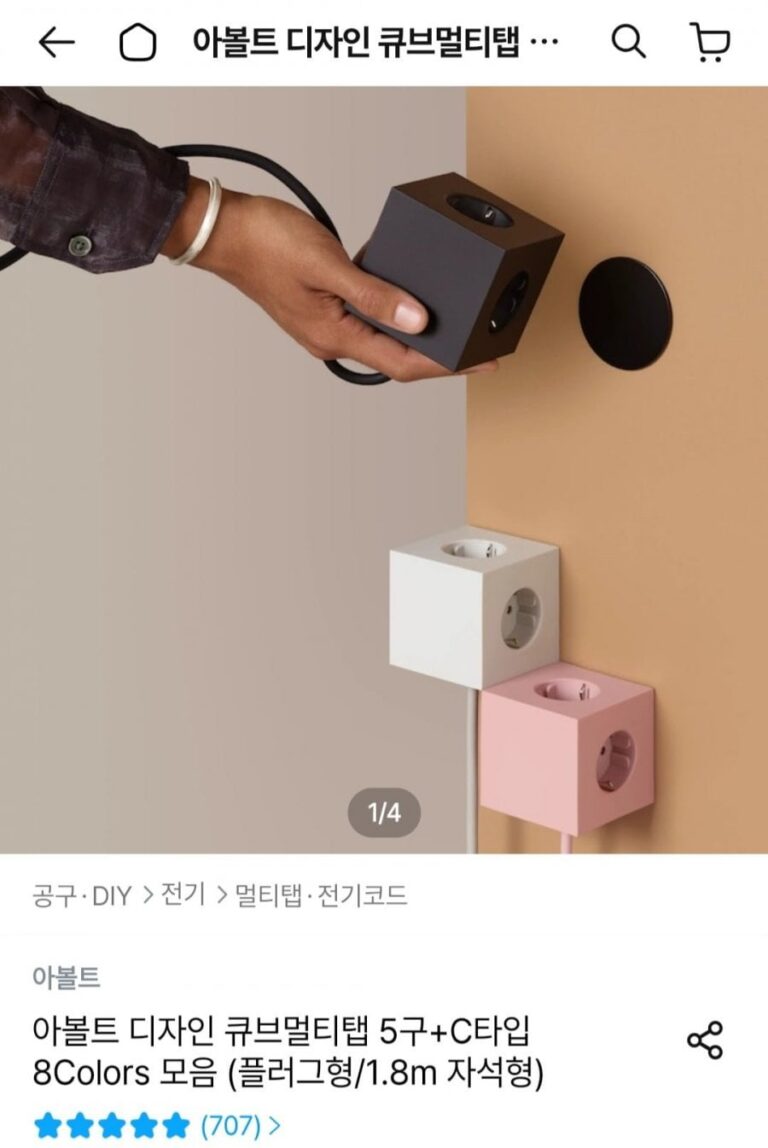This screenshot has height=1148, width=768.
Task: Open the 멀티탭·전기코드 category breadcrumb
Action: [x=320, y=895]
